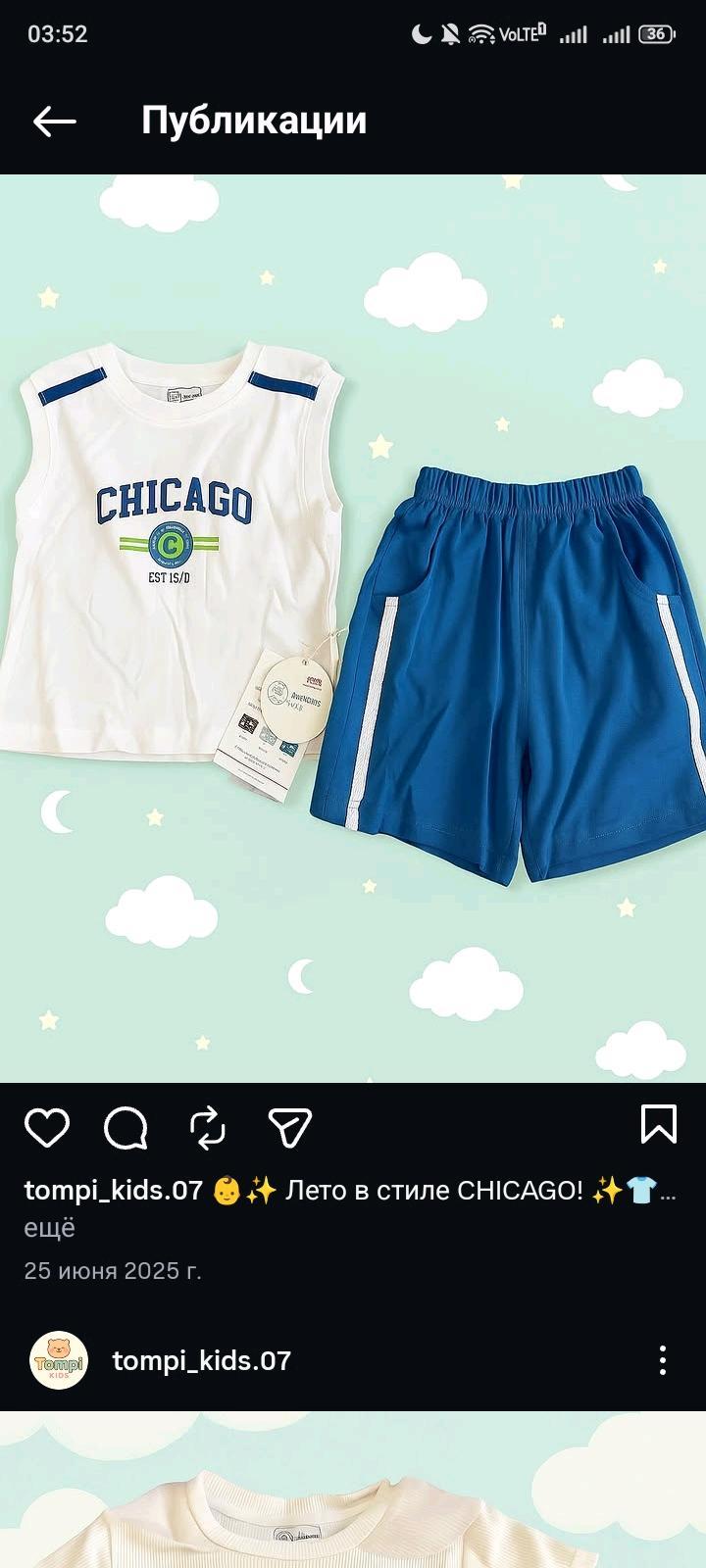Expand the caption with ещё
706x1568 pixels.
tap(49, 1228)
